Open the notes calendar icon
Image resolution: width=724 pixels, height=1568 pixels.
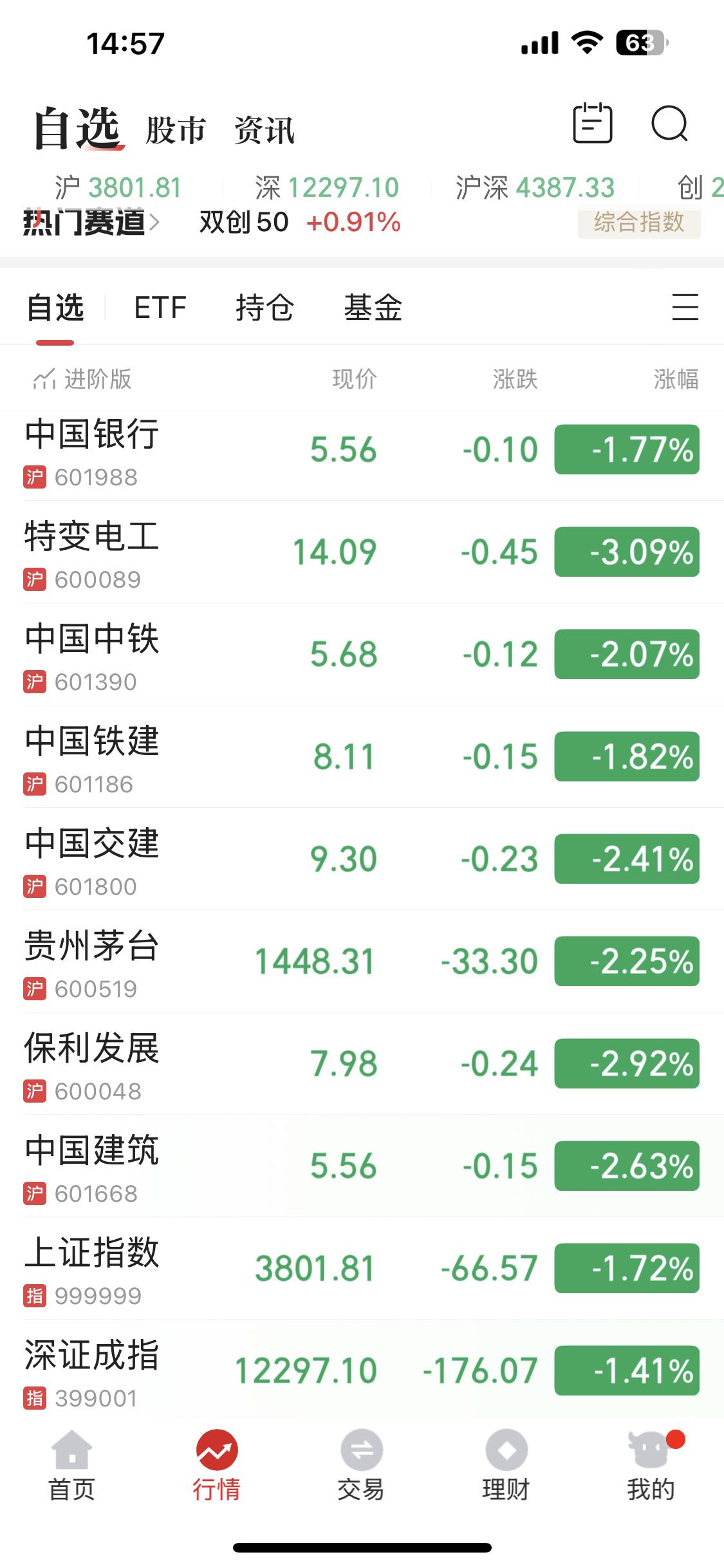point(592,122)
